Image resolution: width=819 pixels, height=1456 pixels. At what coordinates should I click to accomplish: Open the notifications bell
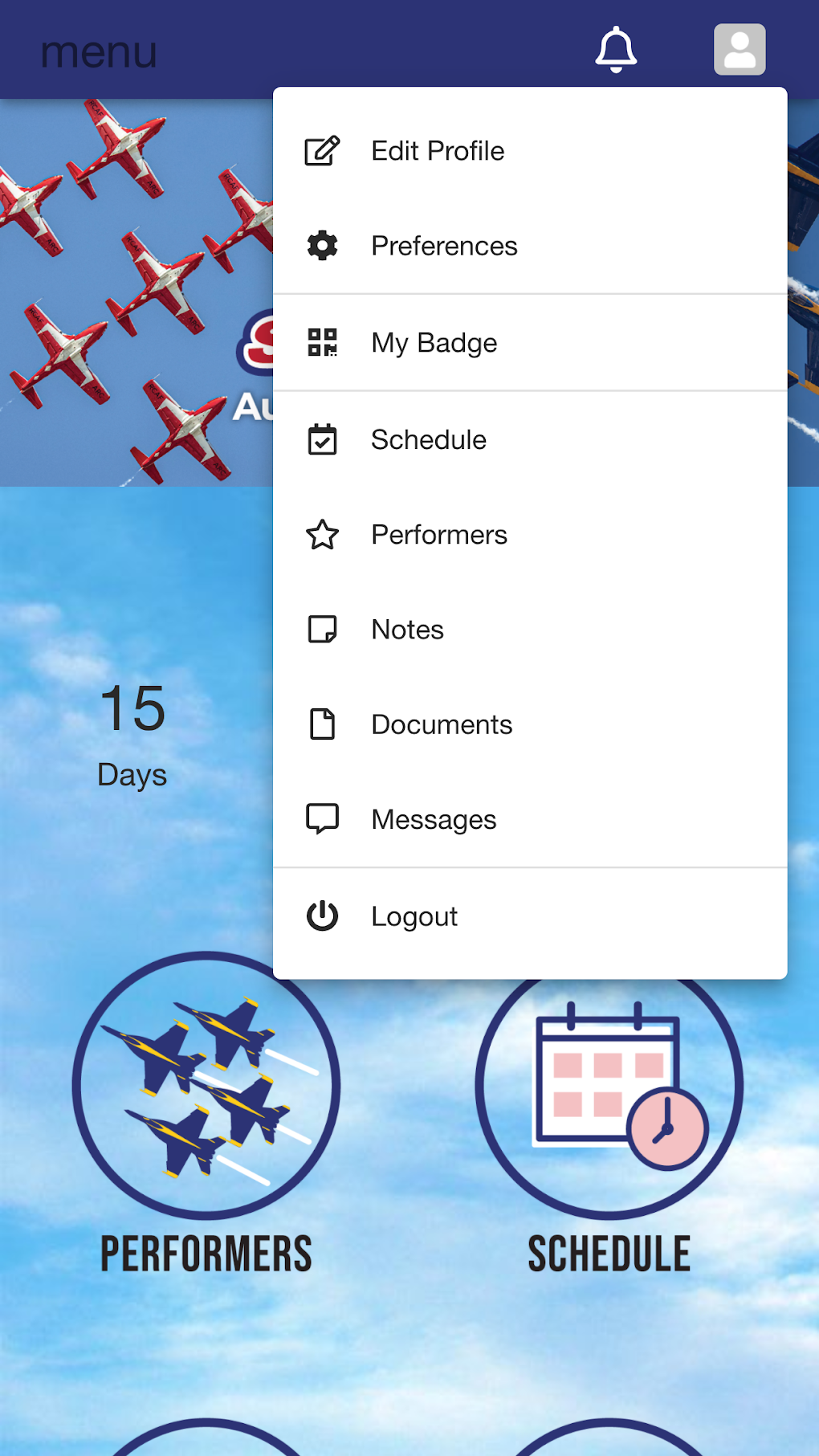tap(616, 50)
